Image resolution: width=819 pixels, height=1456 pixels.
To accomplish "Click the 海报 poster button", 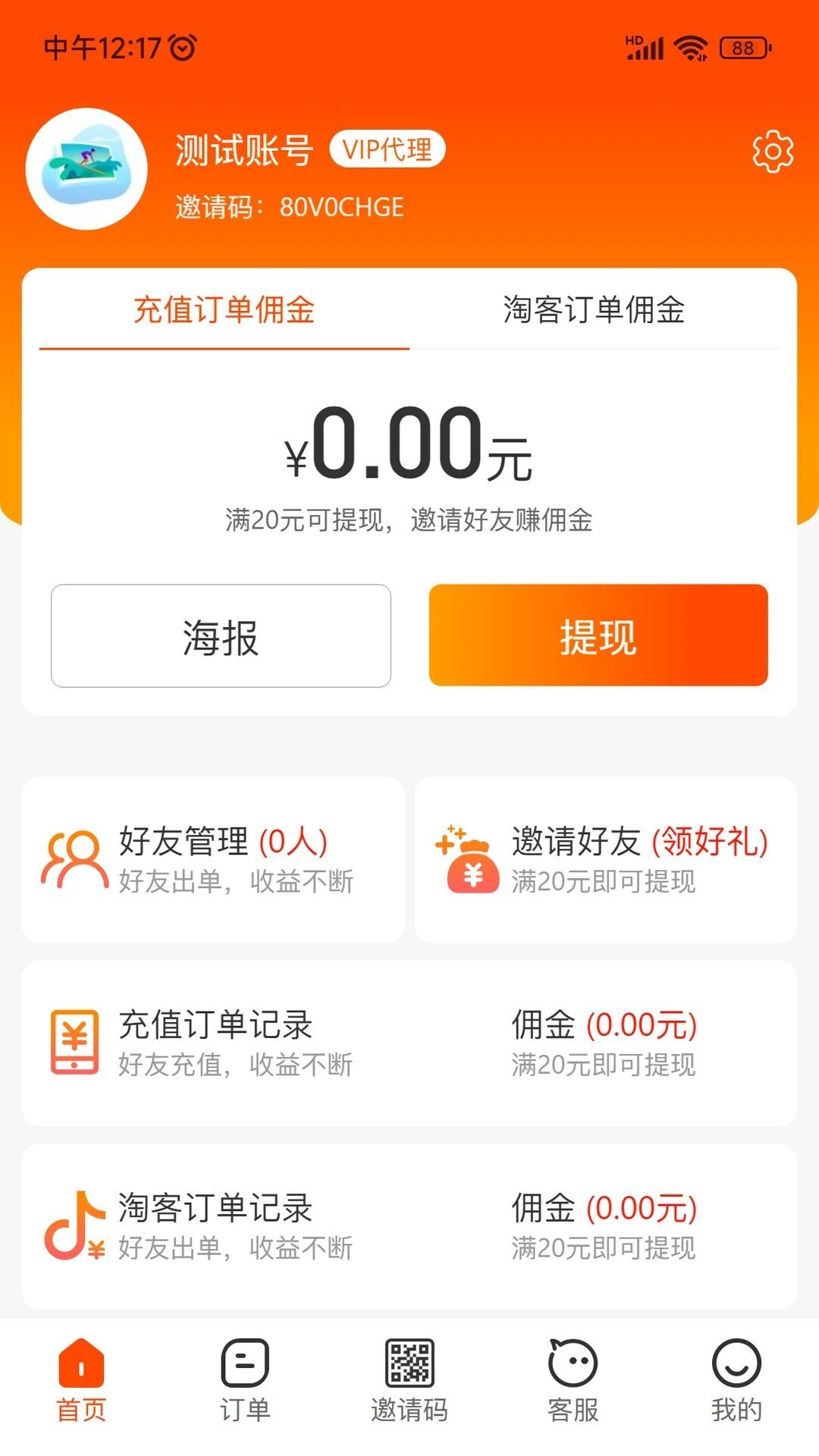I will coord(221,637).
